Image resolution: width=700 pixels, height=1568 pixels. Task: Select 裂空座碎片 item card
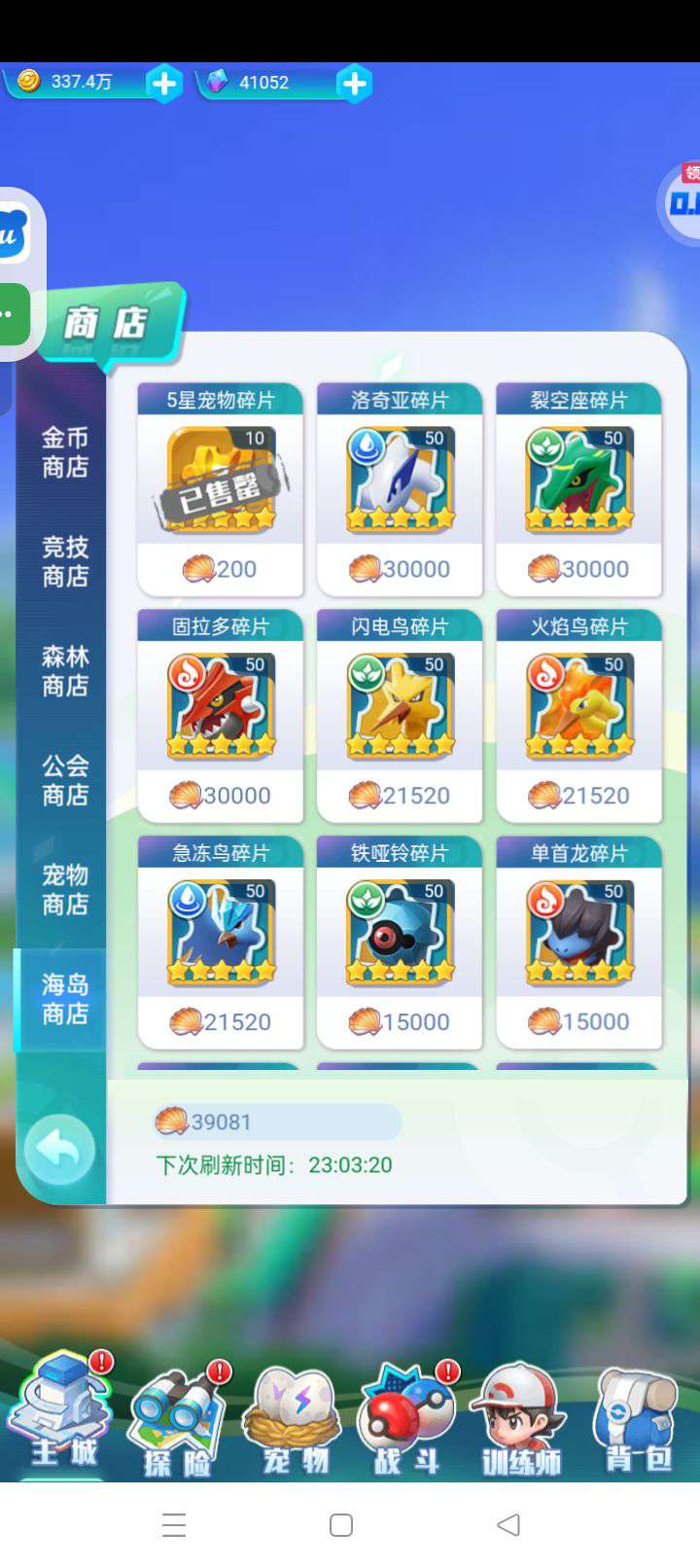pos(578,489)
